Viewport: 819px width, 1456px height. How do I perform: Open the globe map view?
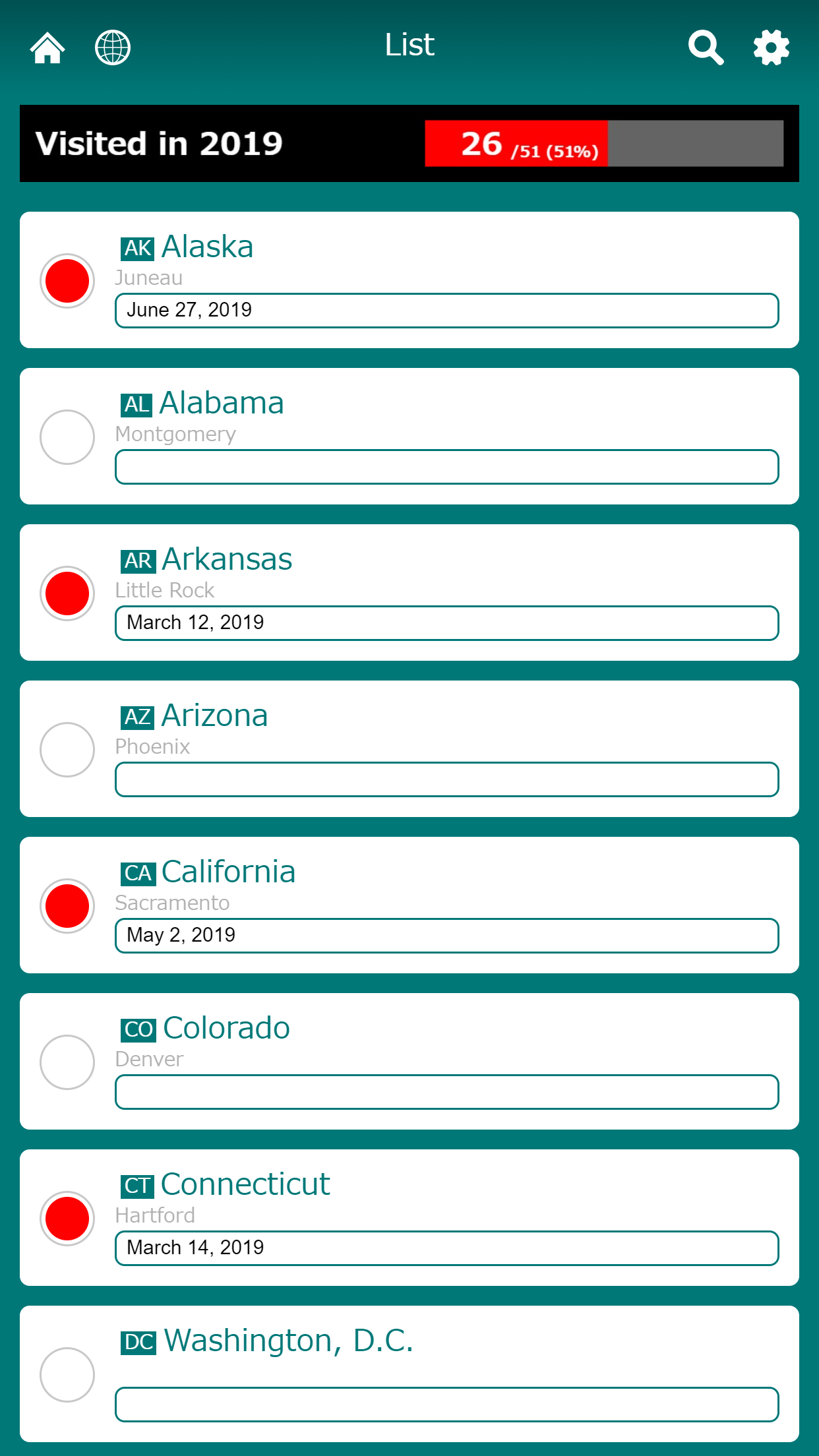113,47
